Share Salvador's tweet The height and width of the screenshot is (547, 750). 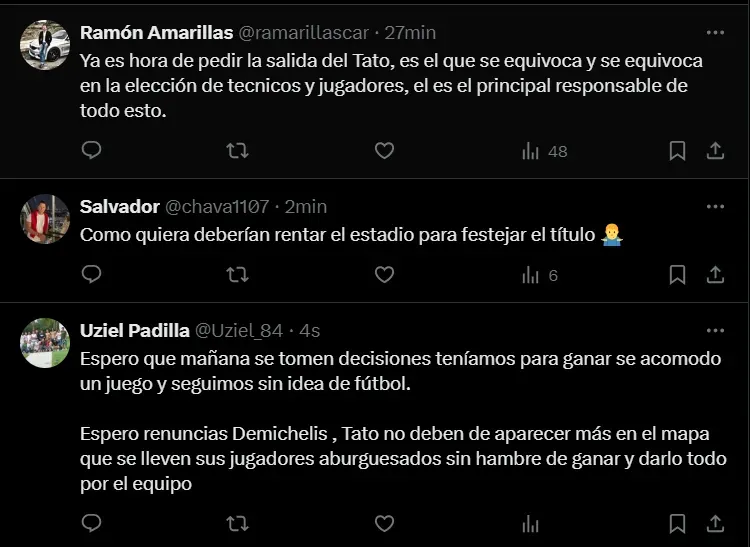(715, 274)
